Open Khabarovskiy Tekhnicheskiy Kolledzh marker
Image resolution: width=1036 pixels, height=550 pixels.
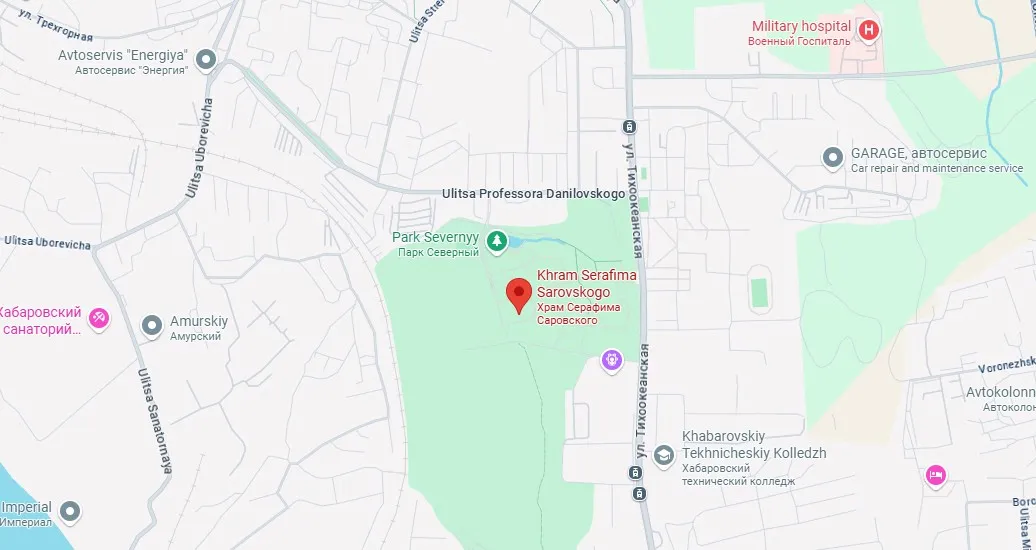pos(663,456)
